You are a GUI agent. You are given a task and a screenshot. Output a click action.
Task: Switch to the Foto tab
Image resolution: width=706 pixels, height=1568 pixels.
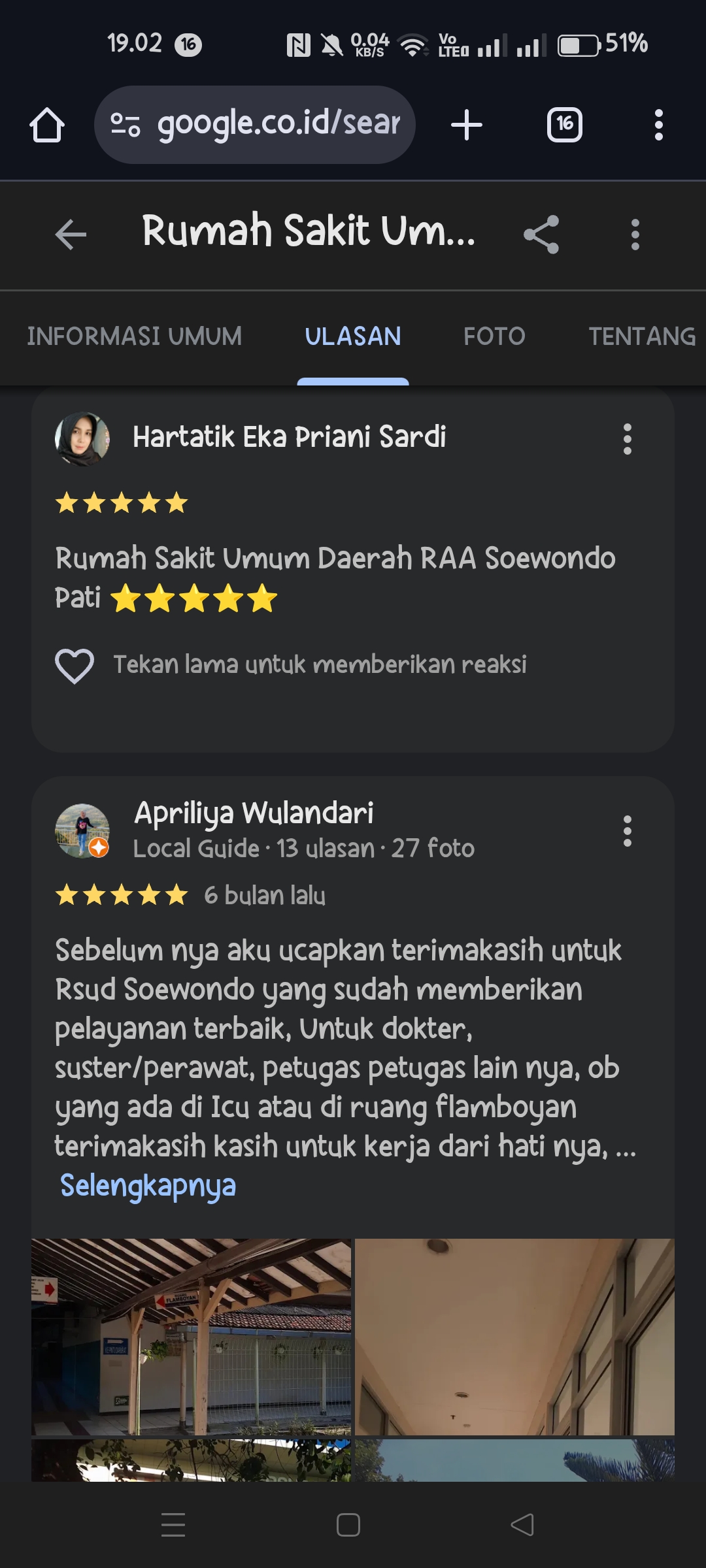click(x=494, y=336)
